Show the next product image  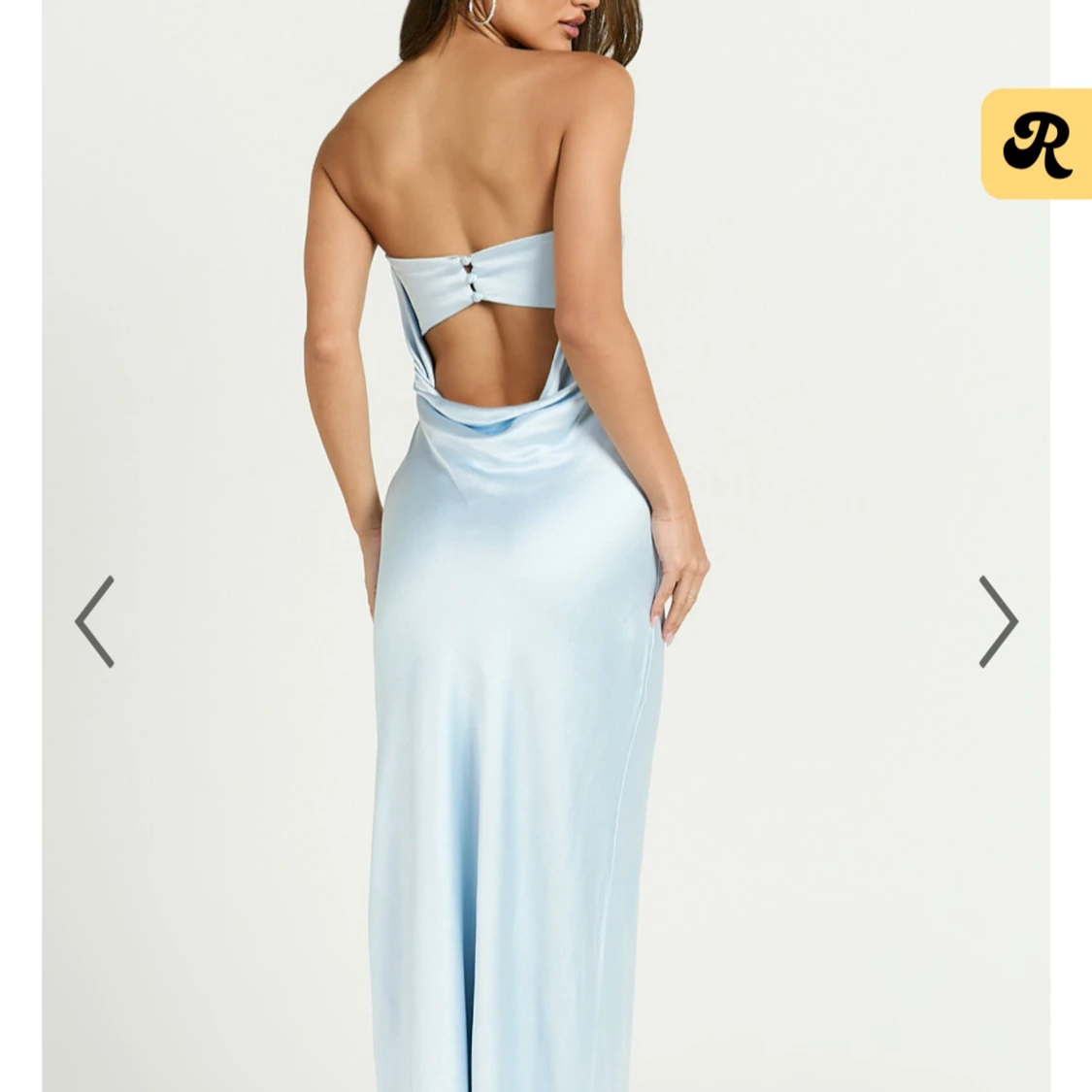click(997, 621)
